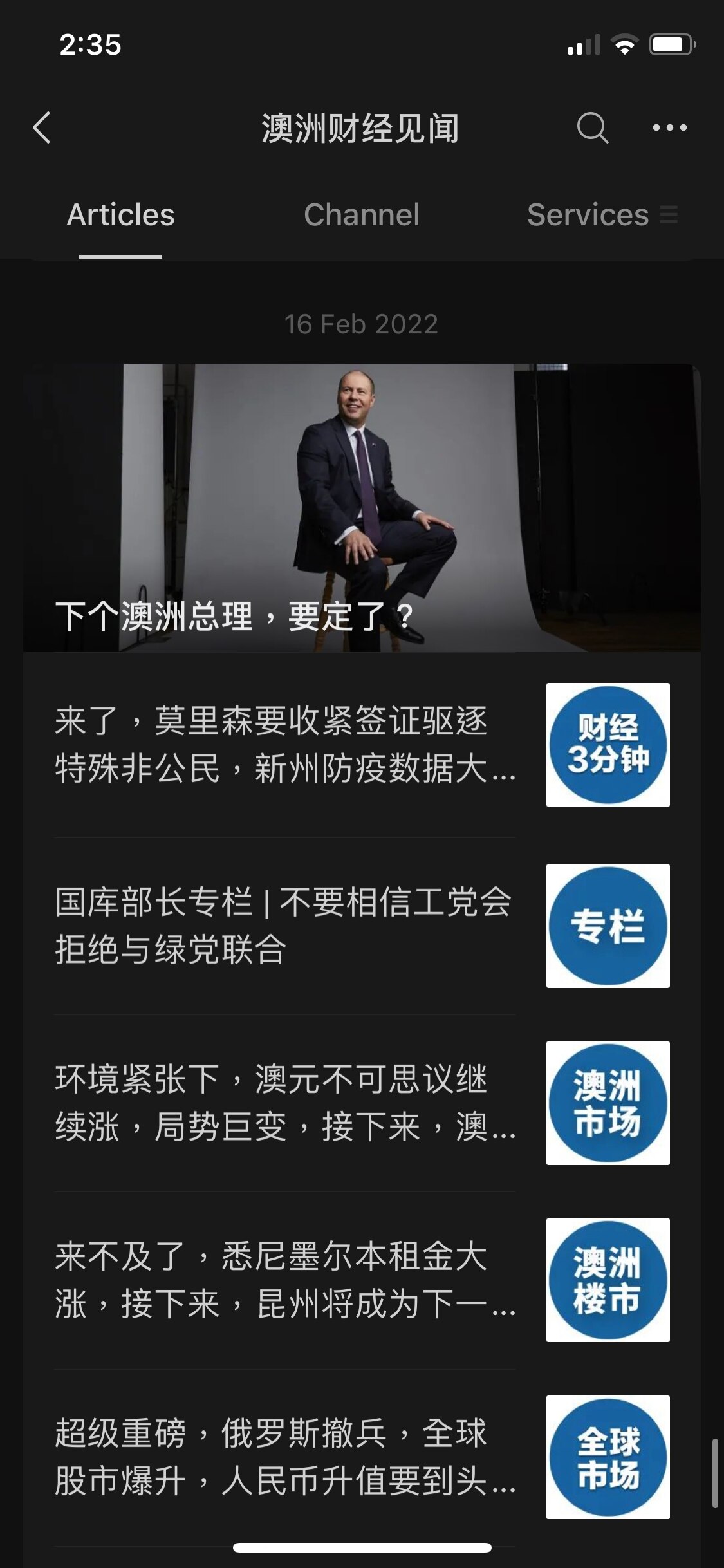Viewport: 724px width, 1568px height.
Task: Open featured article 下个澳洲总理，要定了？
Action: (x=362, y=509)
